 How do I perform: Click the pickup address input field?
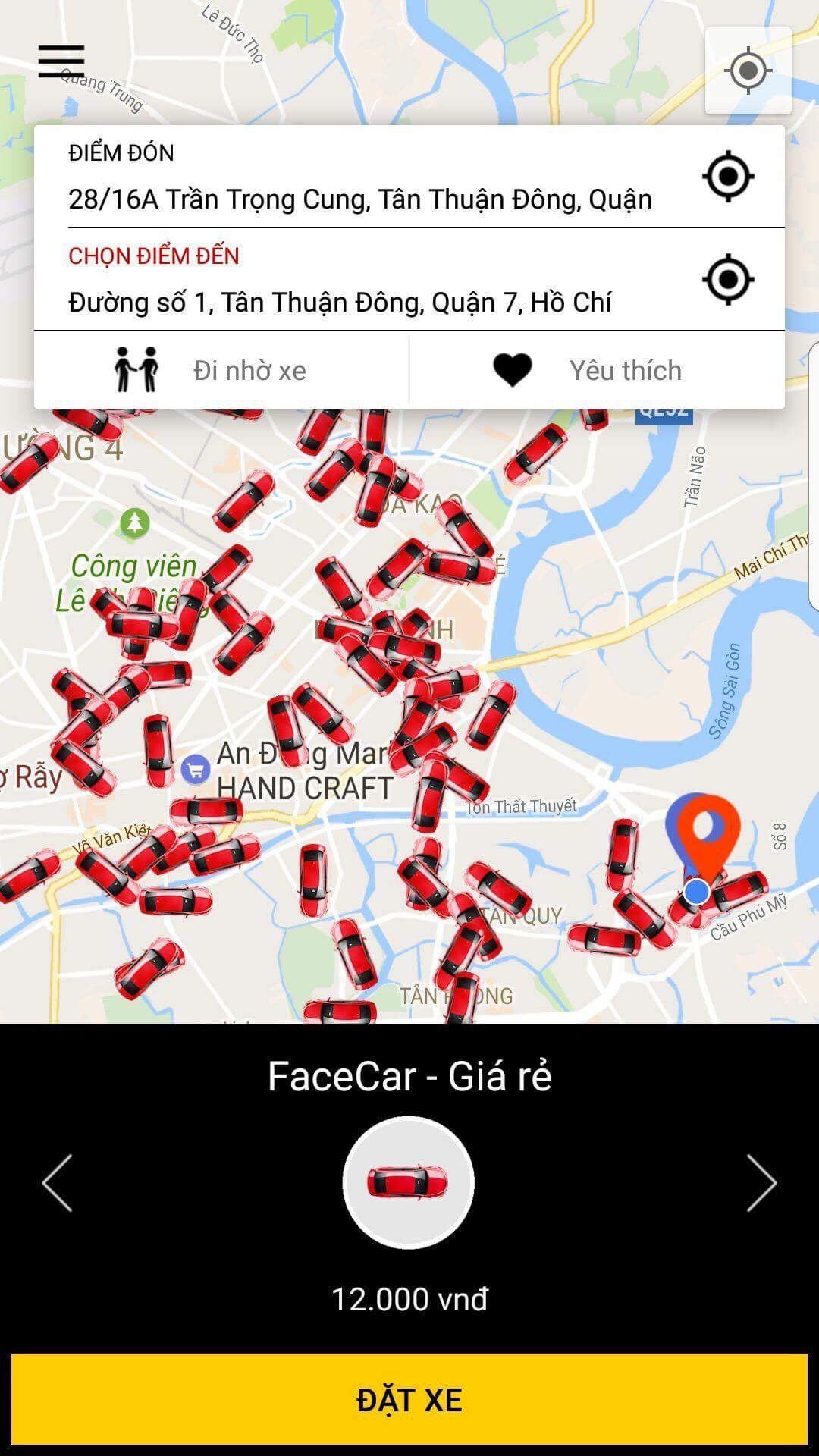(360, 198)
